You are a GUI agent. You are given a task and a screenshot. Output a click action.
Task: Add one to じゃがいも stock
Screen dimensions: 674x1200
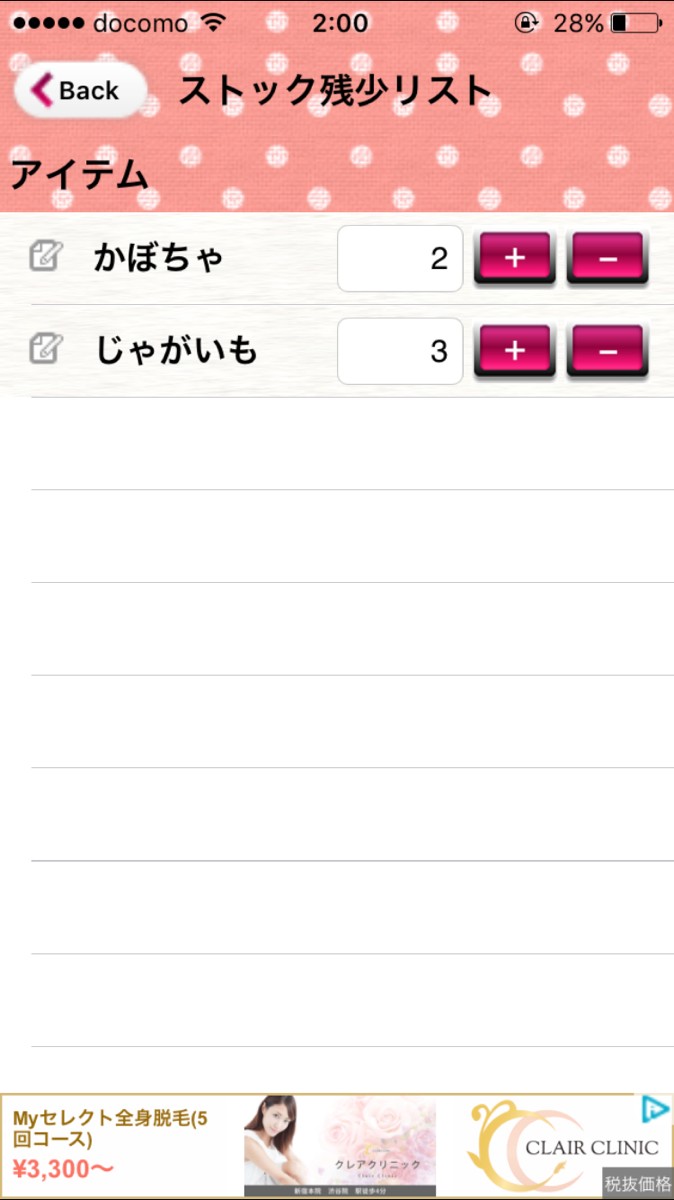coord(514,351)
